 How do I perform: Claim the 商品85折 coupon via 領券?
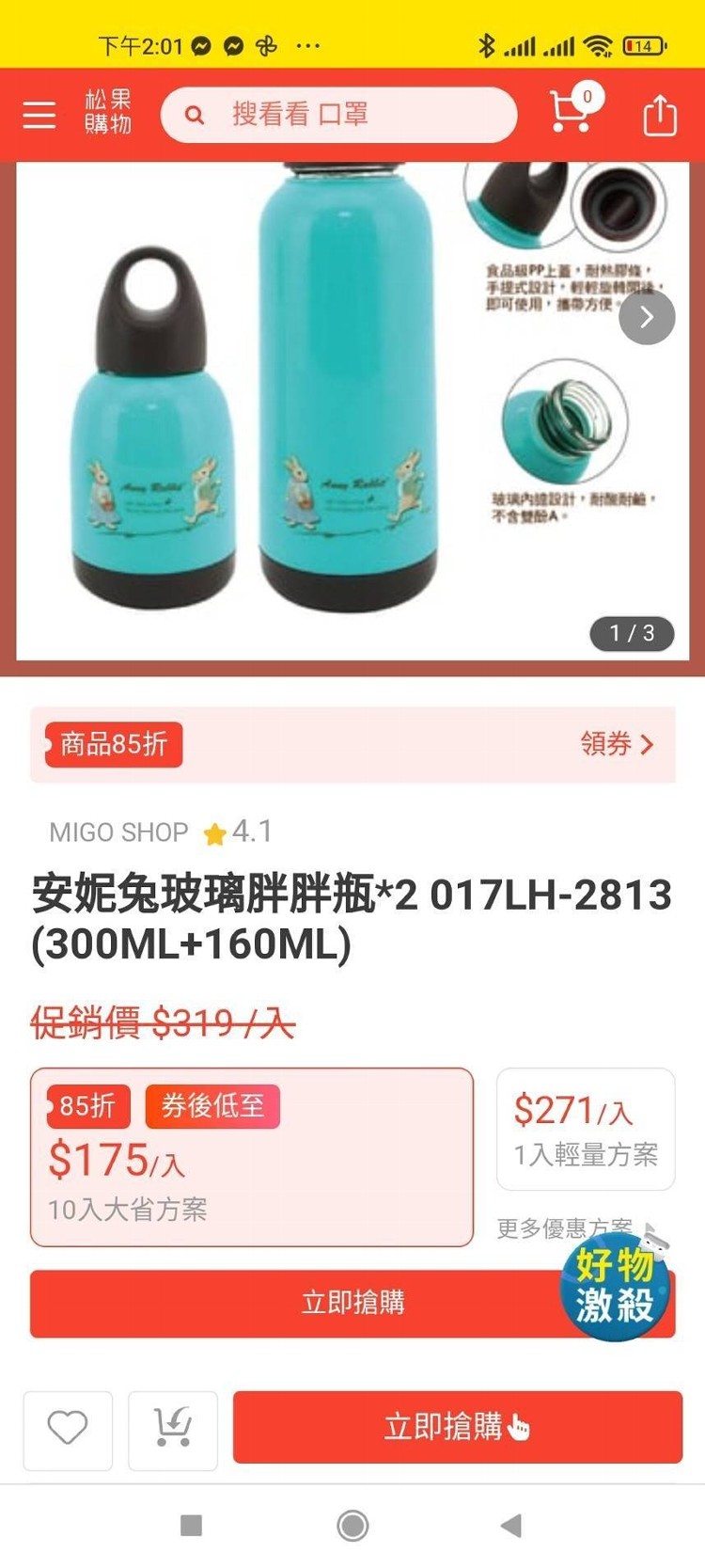(617, 744)
